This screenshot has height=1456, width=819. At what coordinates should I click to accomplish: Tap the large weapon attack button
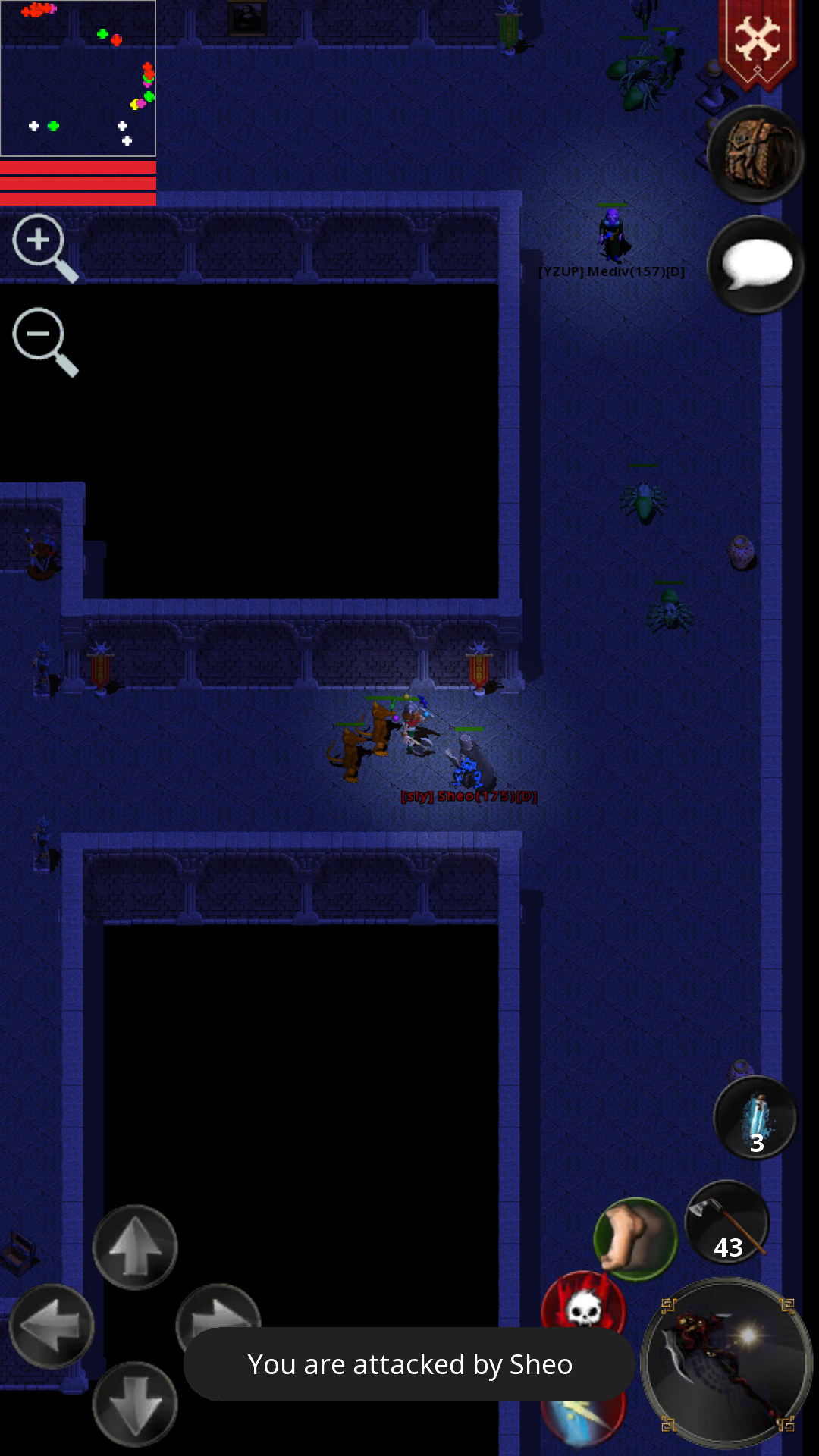(x=726, y=1363)
